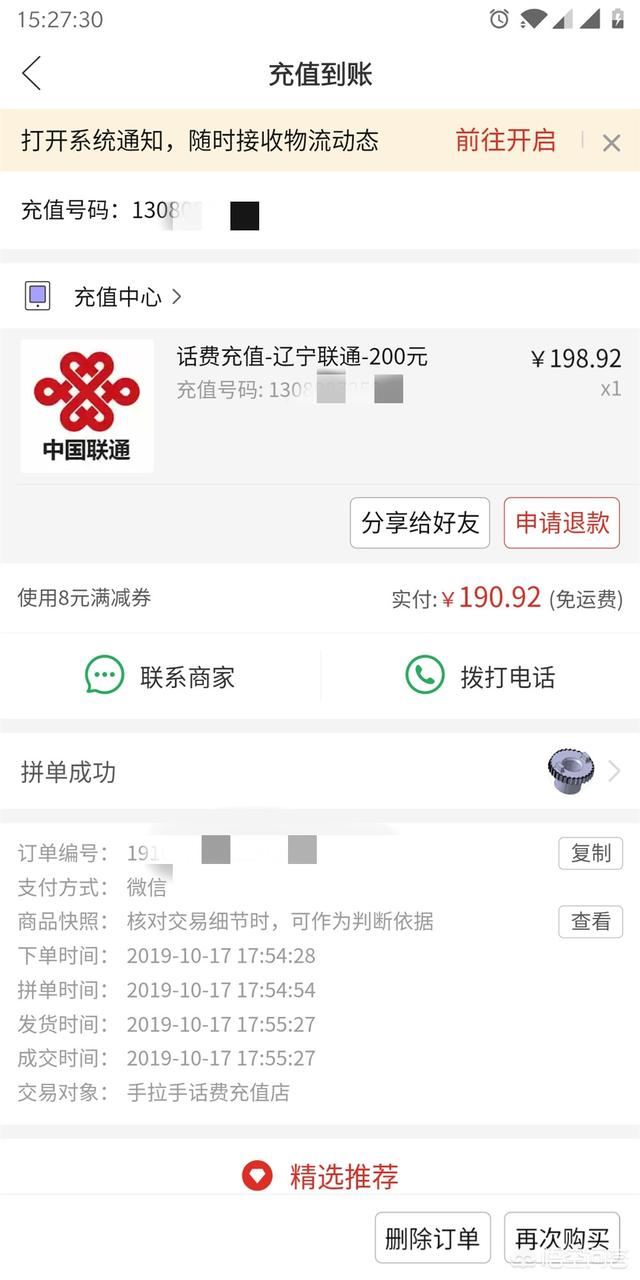Open the 拼单成功 group details
Viewport: 640px width, 1280px height.
pos(320,772)
